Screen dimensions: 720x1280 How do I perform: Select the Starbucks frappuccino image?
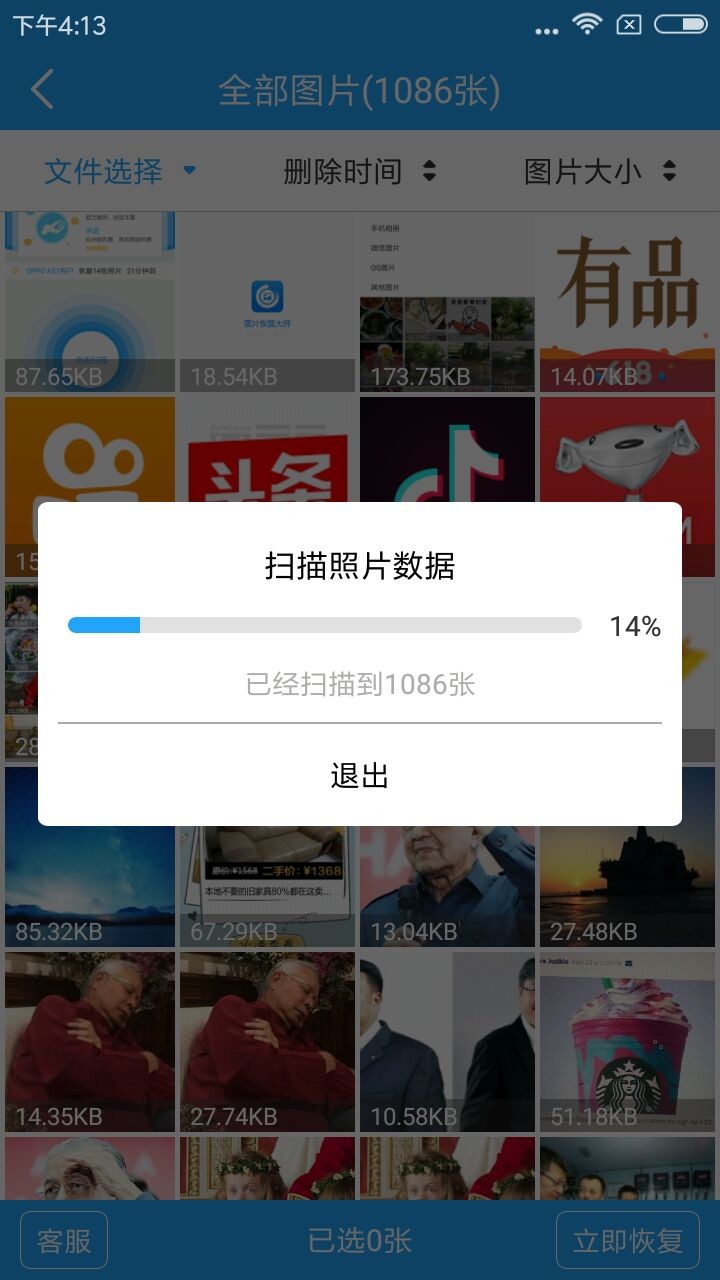tap(627, 1040)
